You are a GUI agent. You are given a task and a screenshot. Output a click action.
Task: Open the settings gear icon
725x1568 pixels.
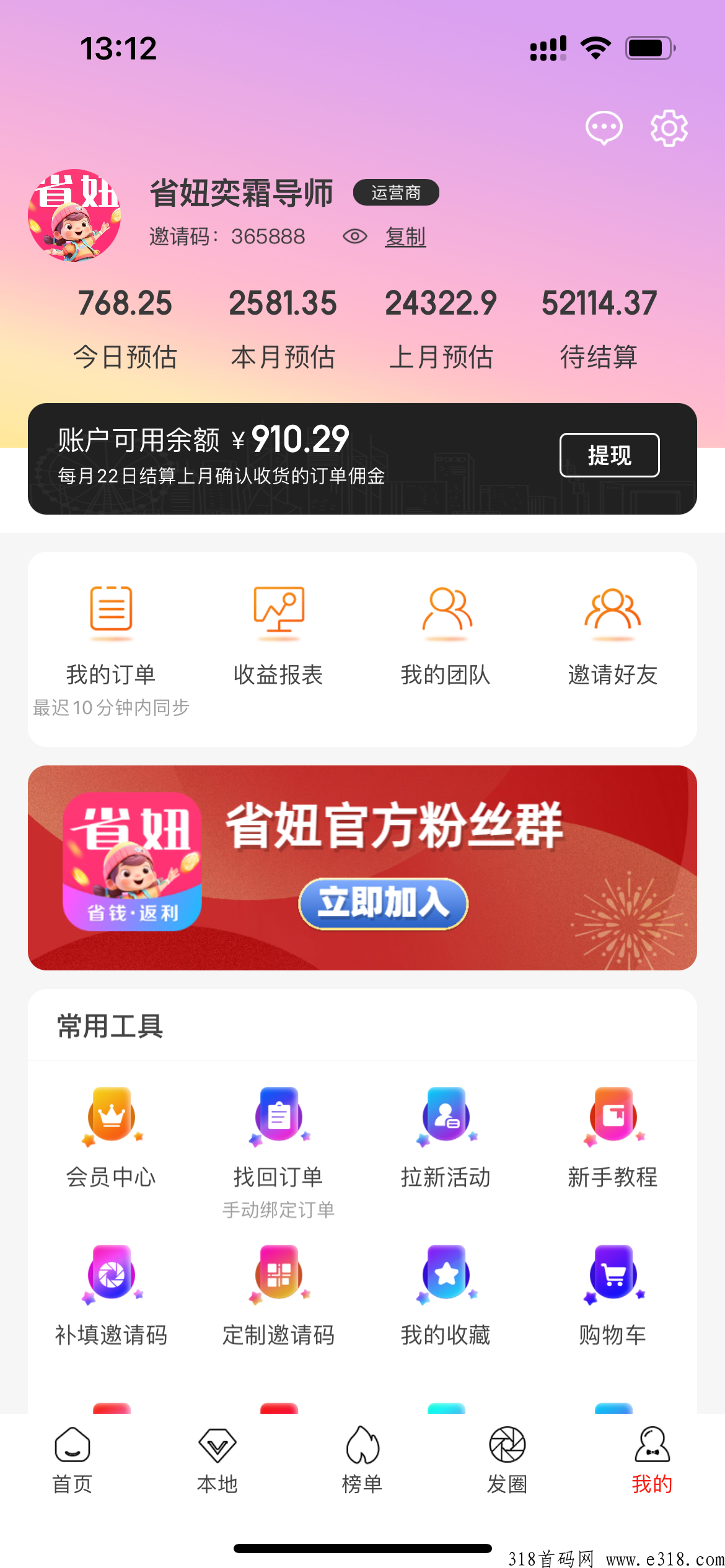(669, 128)
